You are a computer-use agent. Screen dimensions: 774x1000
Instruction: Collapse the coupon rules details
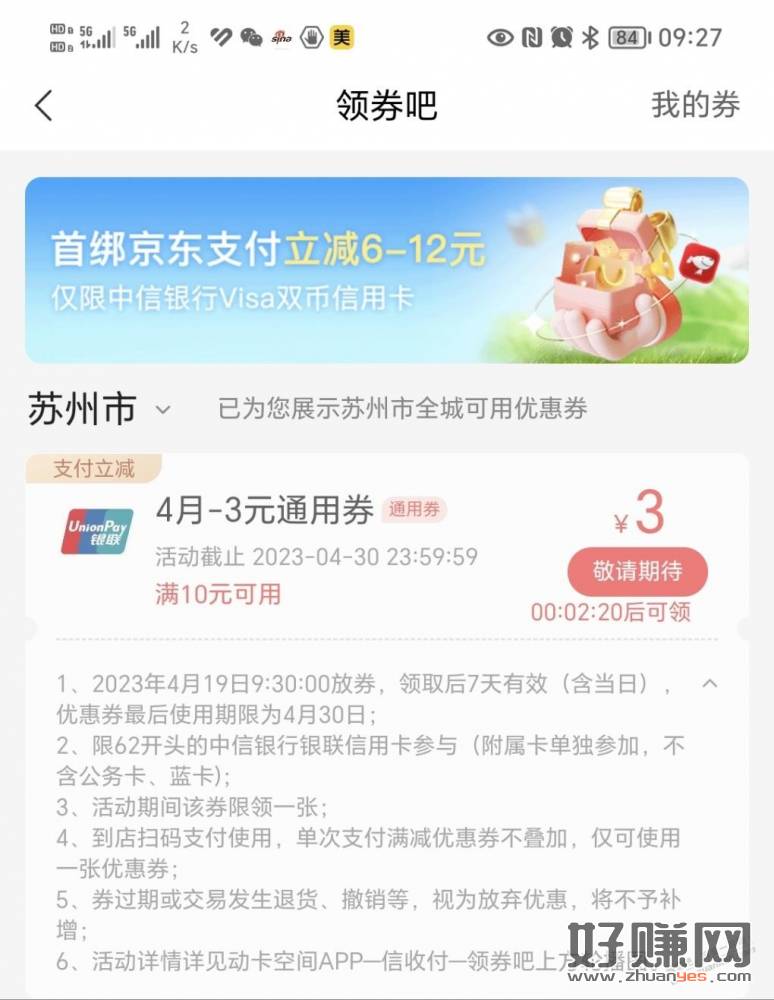[x=710, y=684]
